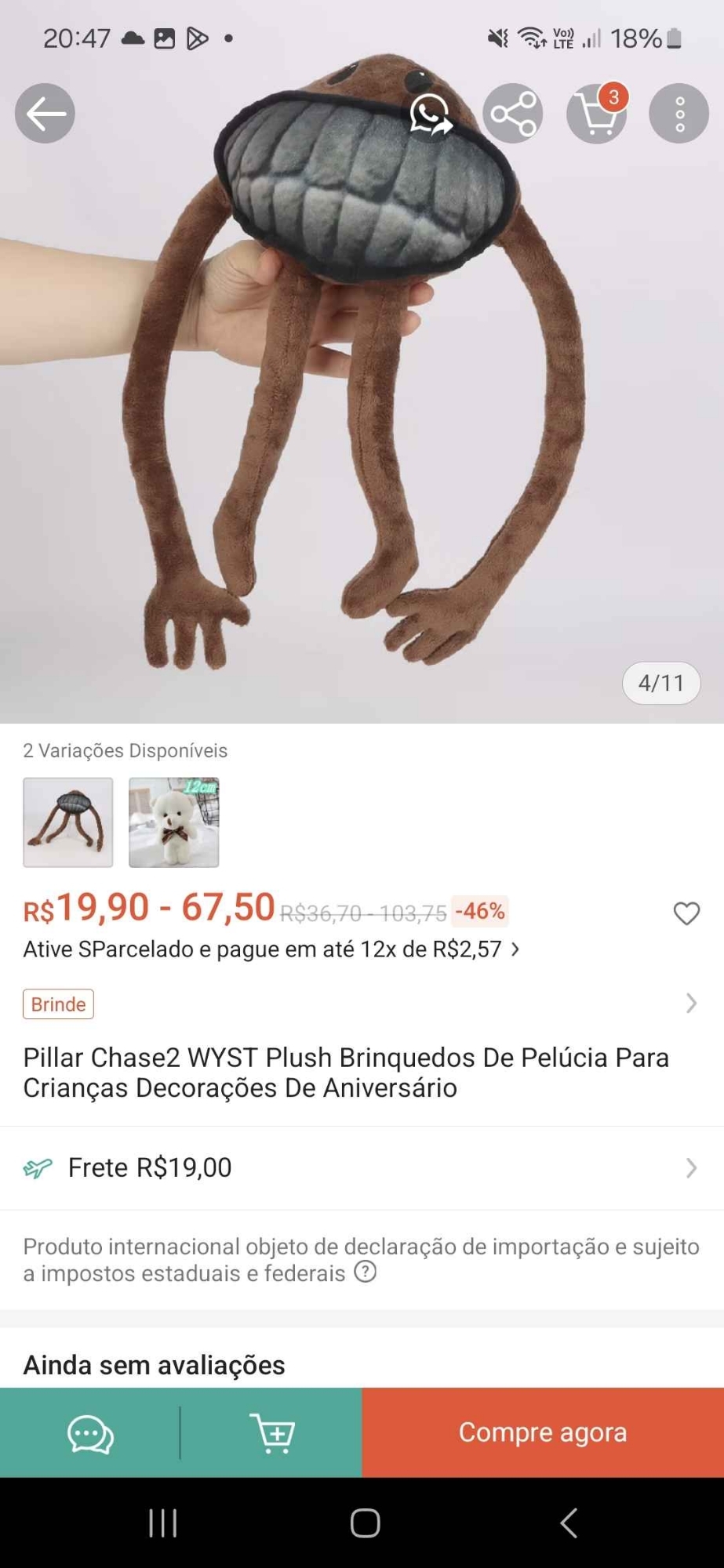Open the Brinde gift offer row
Screen dimensions: 724x1568
pos(361,1004)
